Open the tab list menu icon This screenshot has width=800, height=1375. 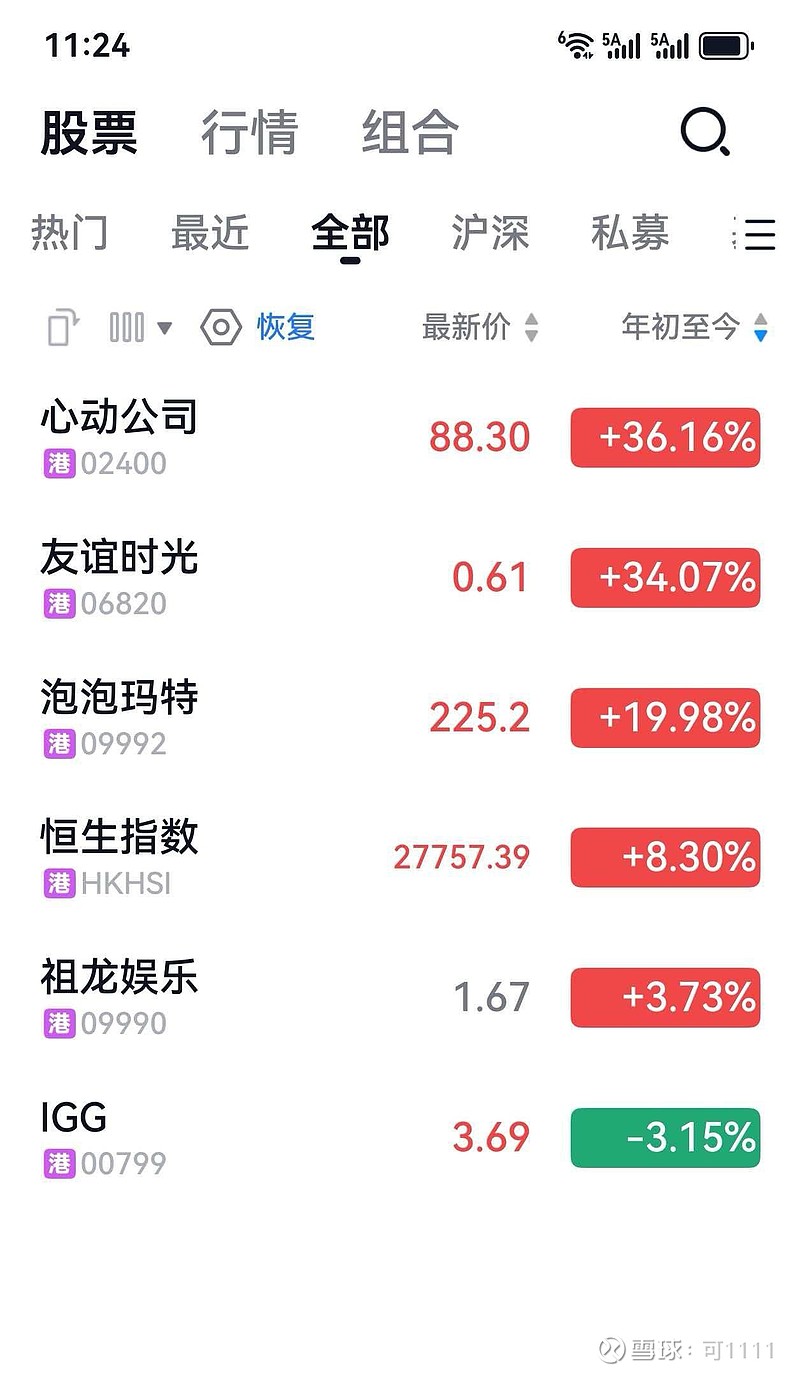click(x=758, y=234)
